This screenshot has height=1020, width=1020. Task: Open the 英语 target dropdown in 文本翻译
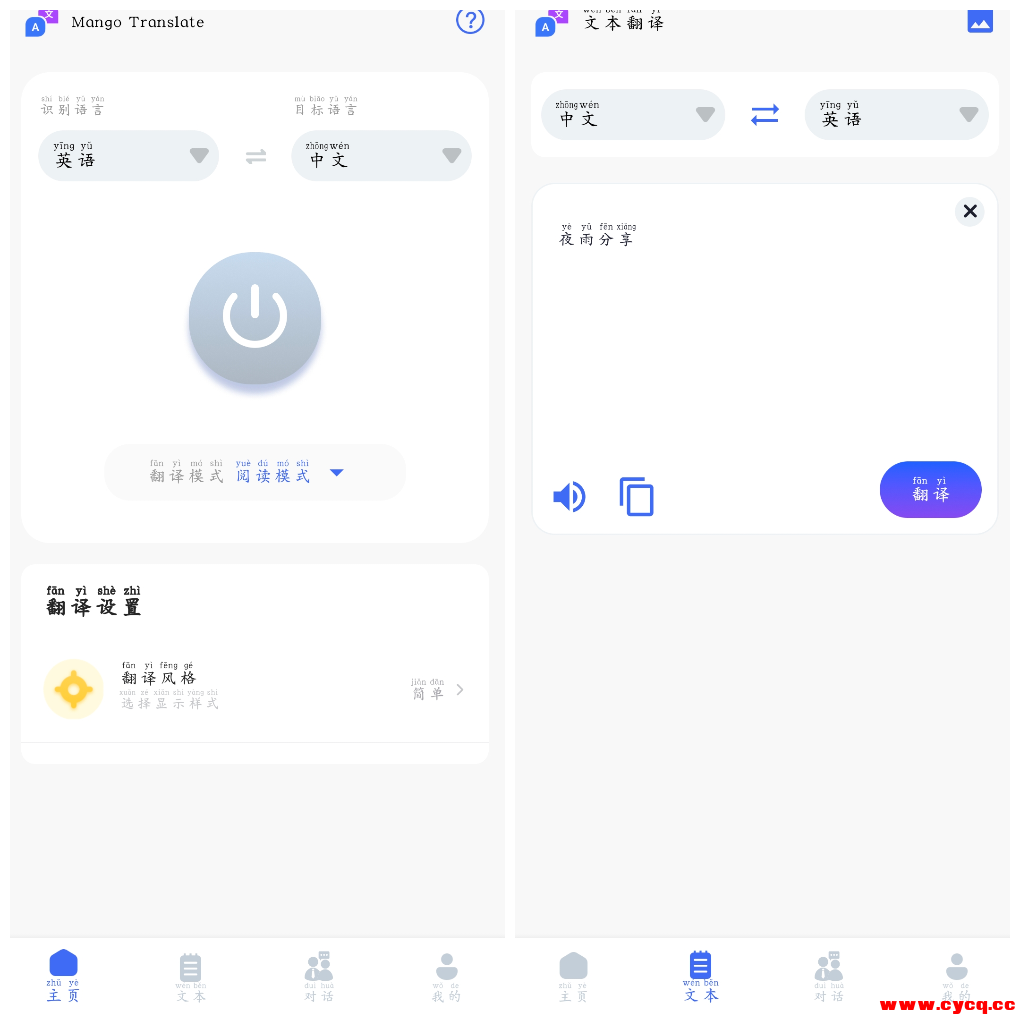(896, 115)
